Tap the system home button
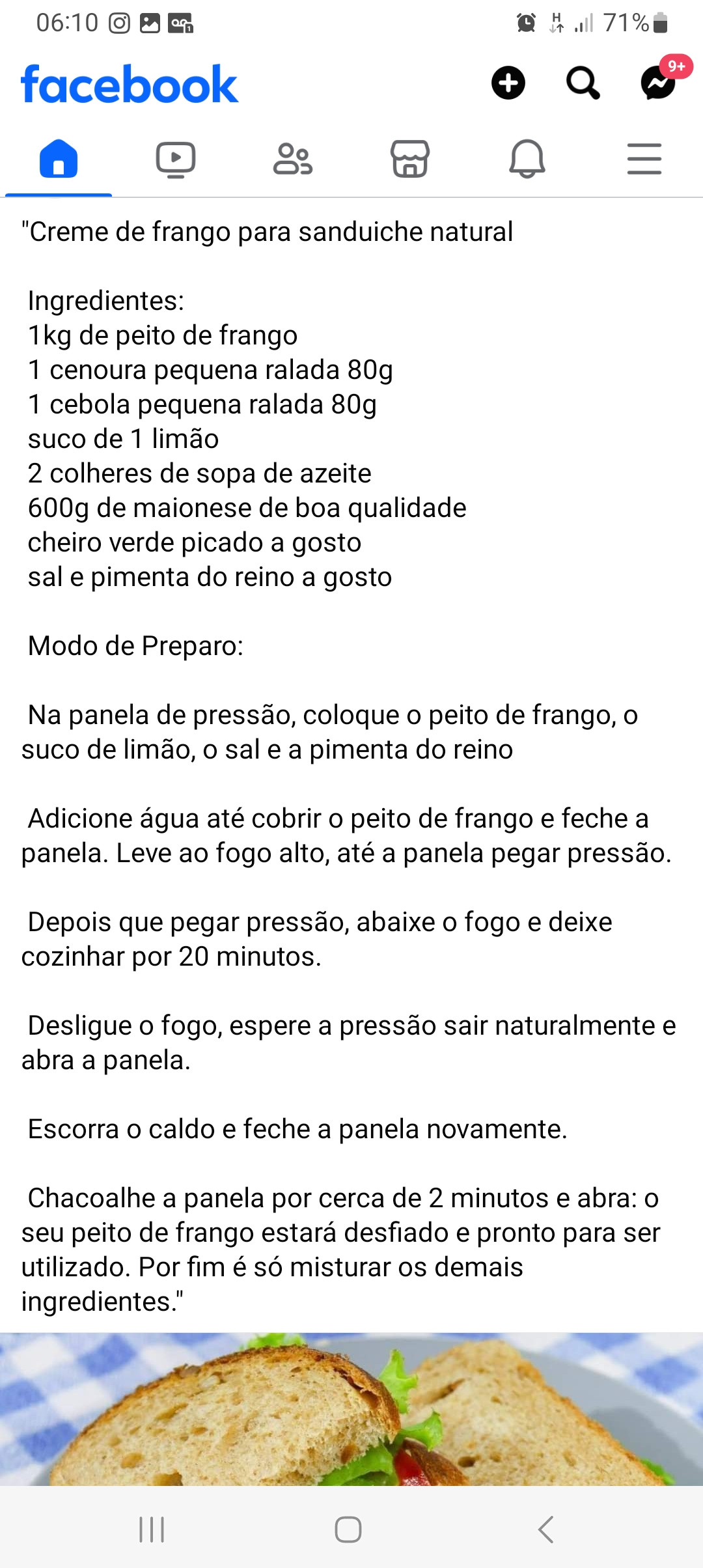This screenshot has width=703, height=1568. (348, 1529)
